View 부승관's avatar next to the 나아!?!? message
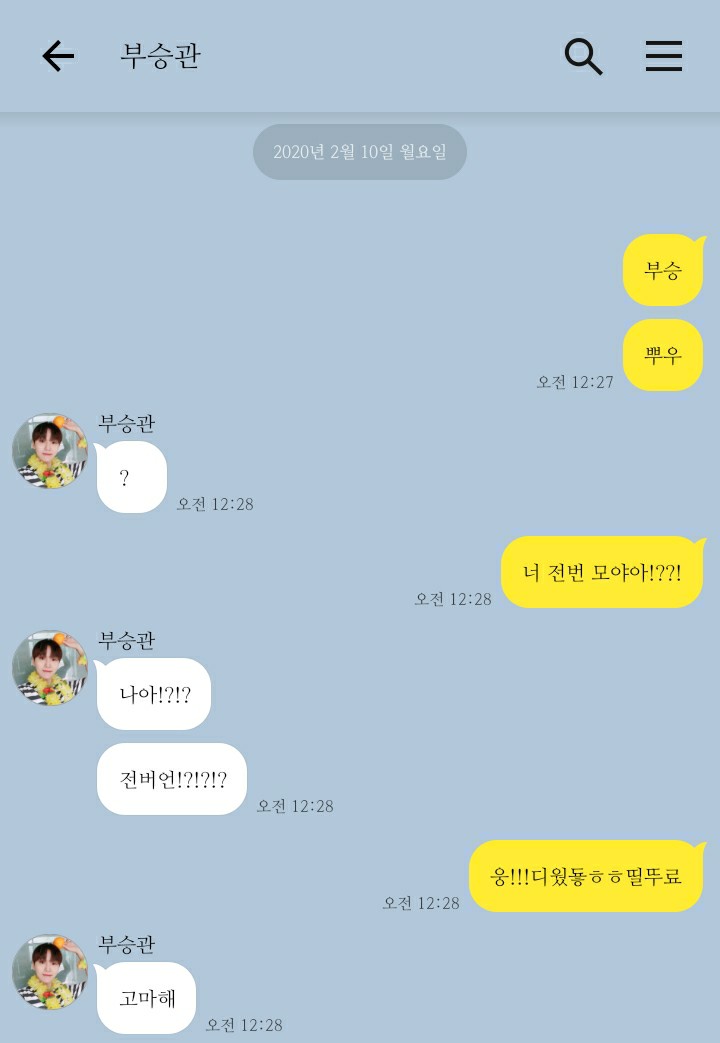 [50, 668]
